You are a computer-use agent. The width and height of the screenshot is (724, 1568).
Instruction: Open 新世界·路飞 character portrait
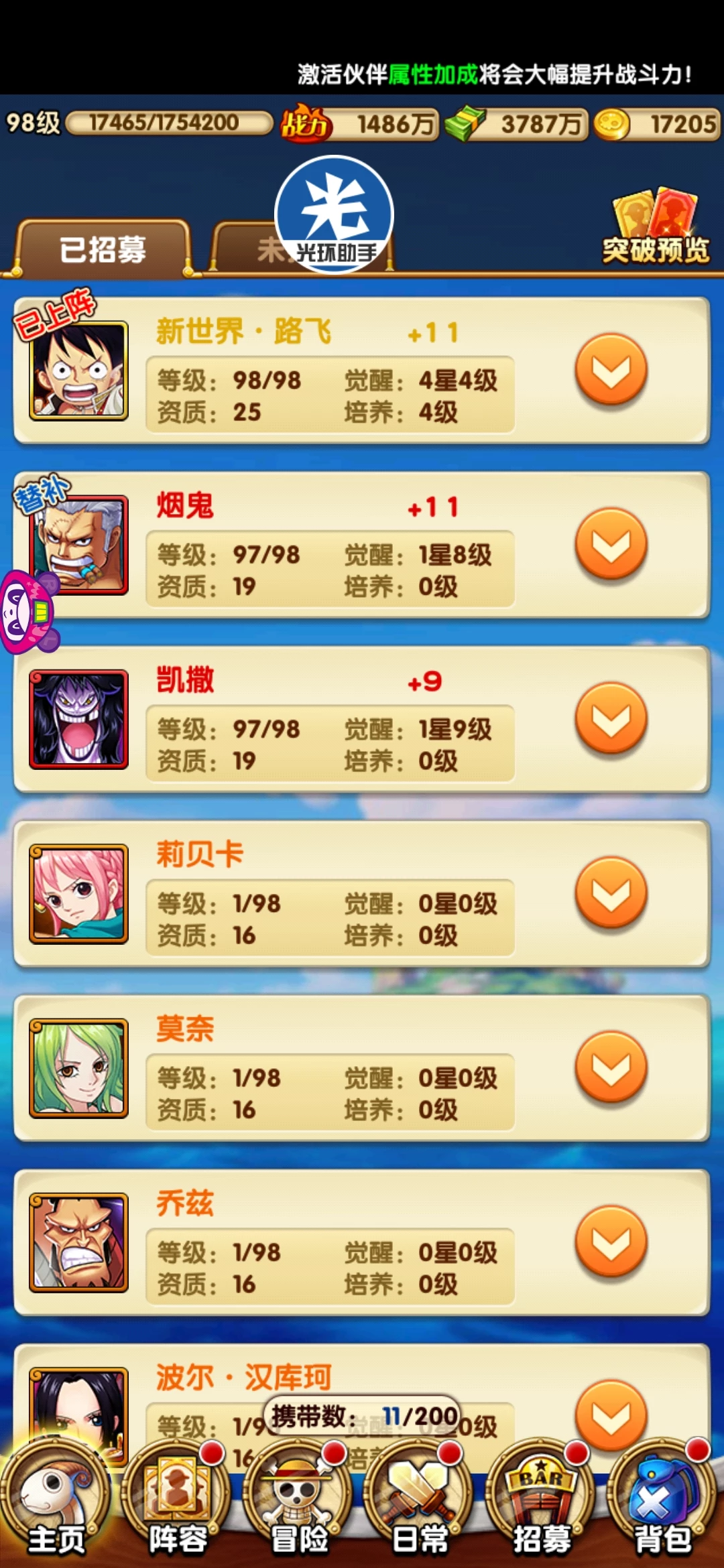[79, 370]
